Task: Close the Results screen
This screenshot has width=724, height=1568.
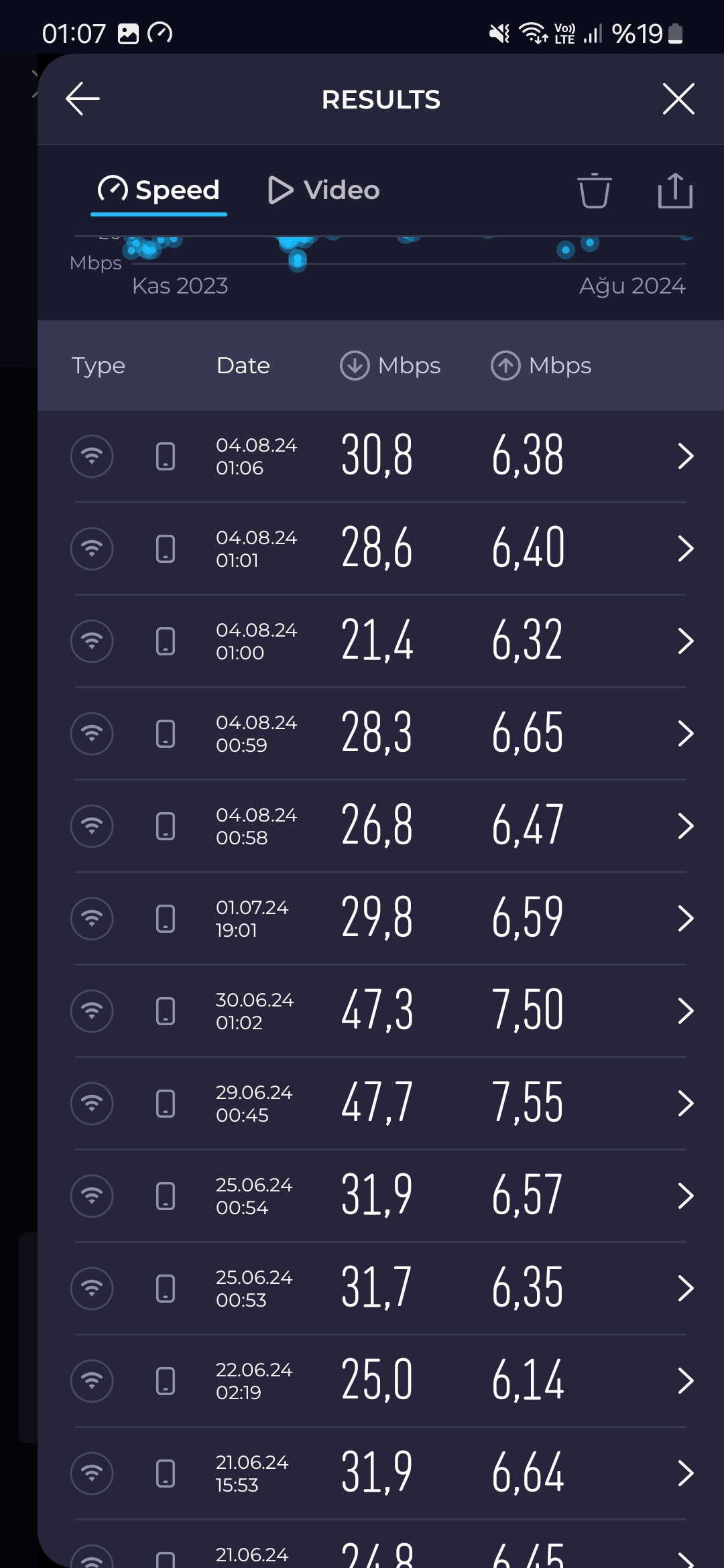Action: tap(678, 99)
